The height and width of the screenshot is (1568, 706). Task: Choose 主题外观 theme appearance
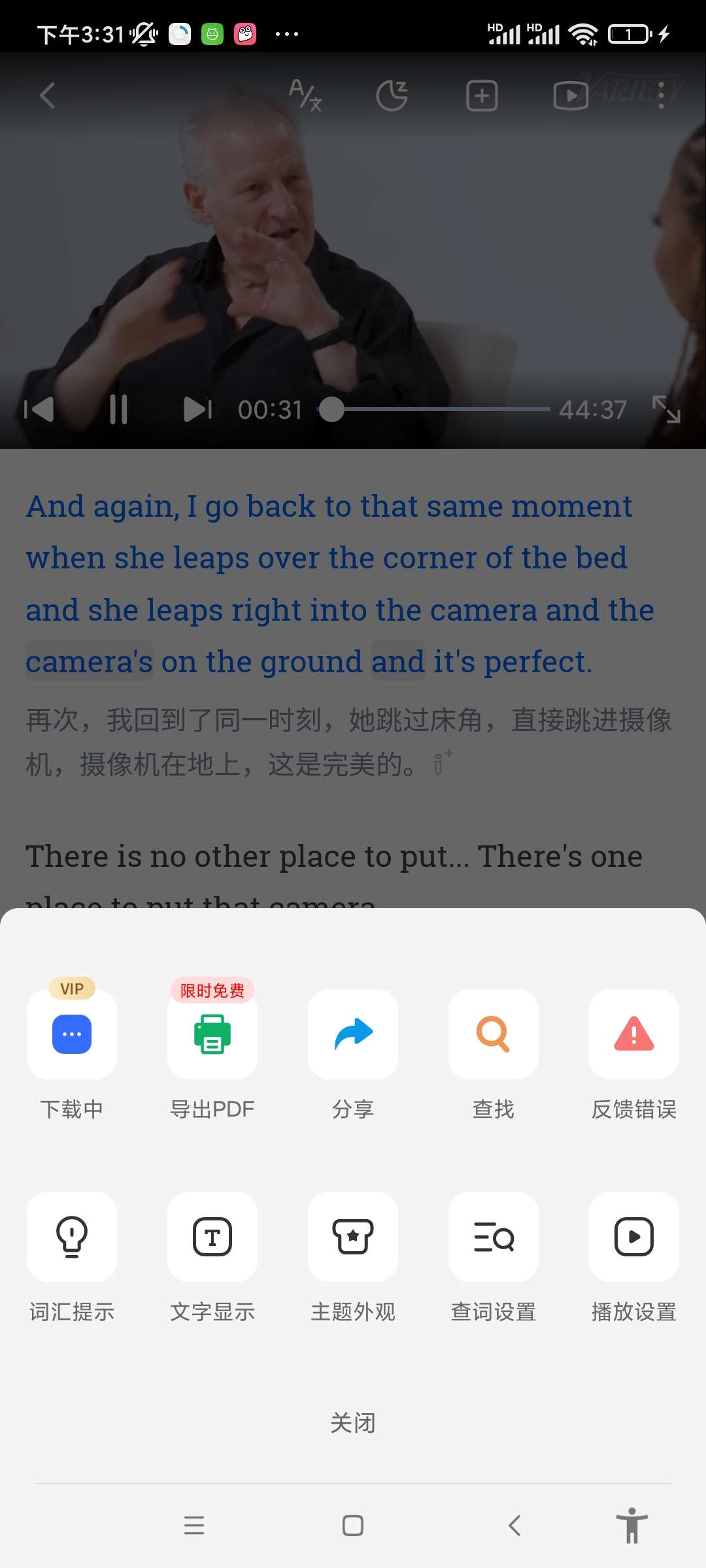coord(353,1237)
